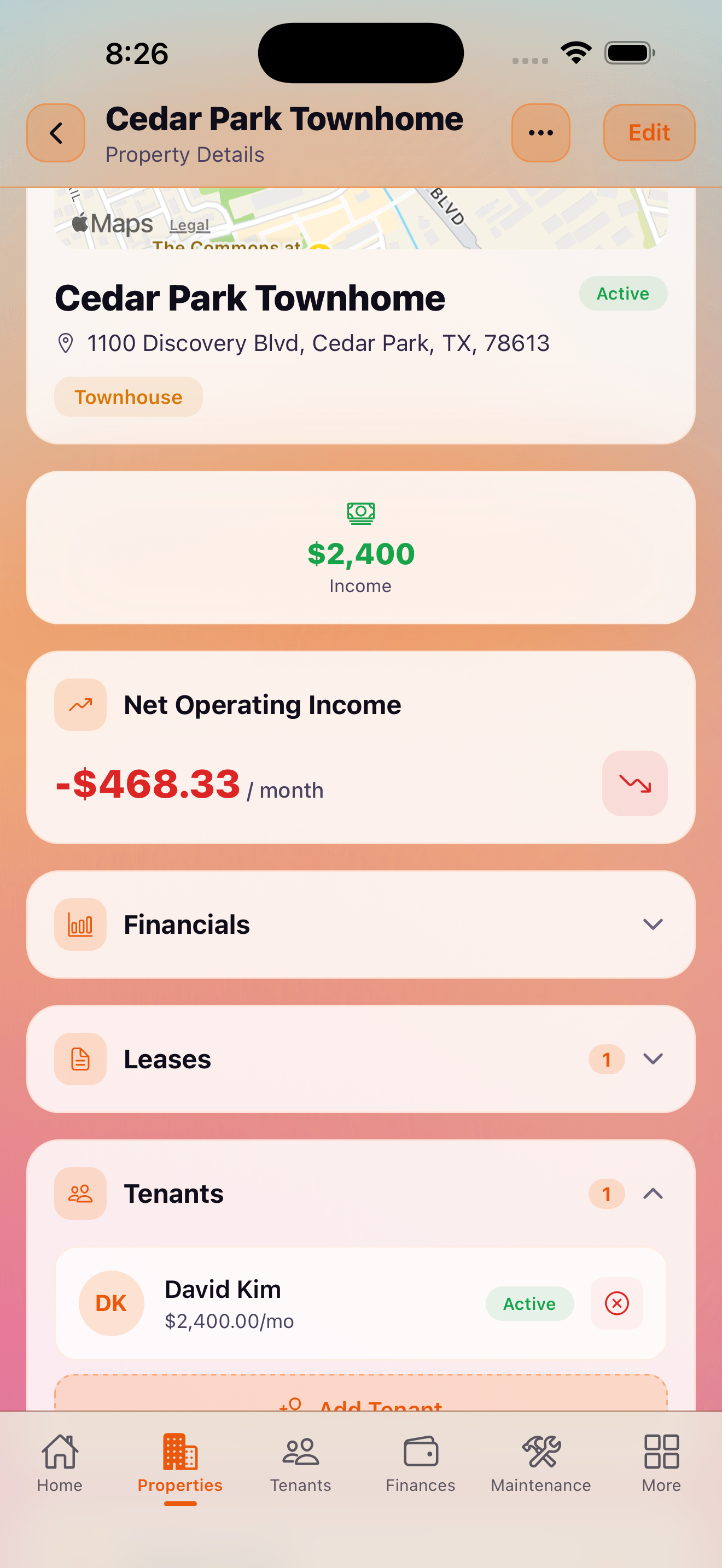Viewport: 722px width, 1568px height.
Task: Open the More grid icon
Action: [661, 1452]
